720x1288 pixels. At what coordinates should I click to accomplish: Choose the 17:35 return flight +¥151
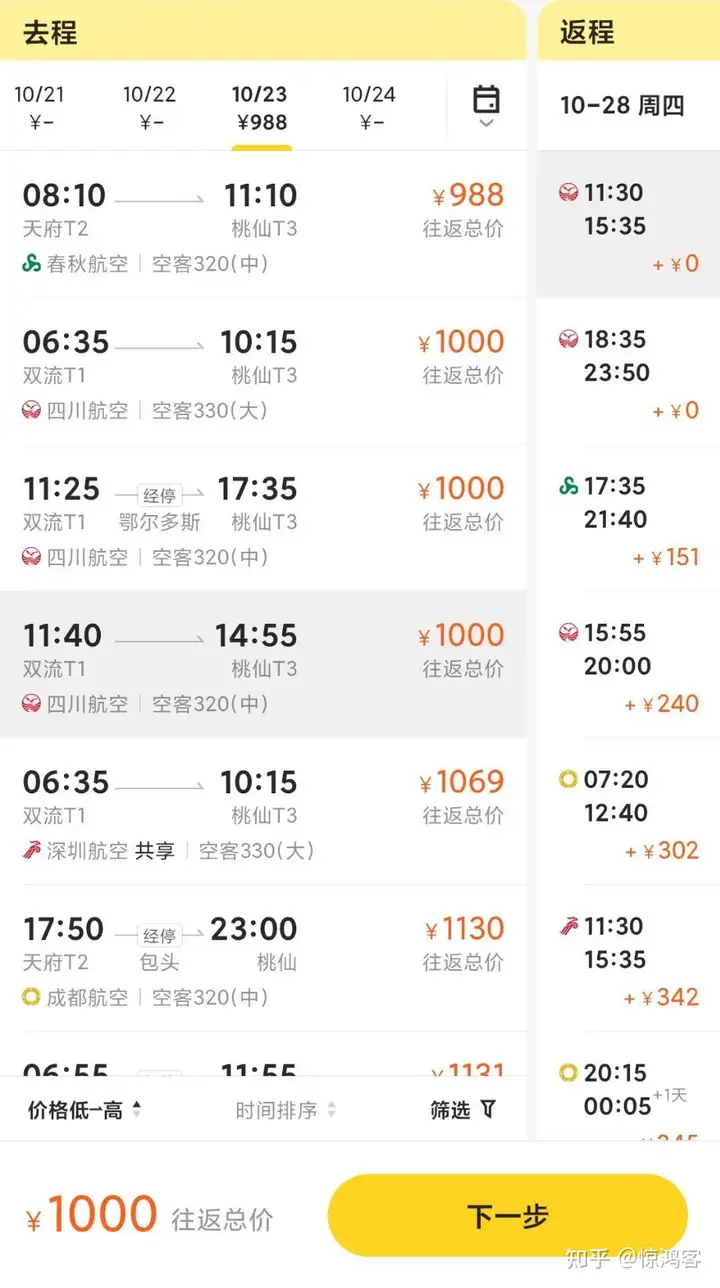click(x=628, y=519)
